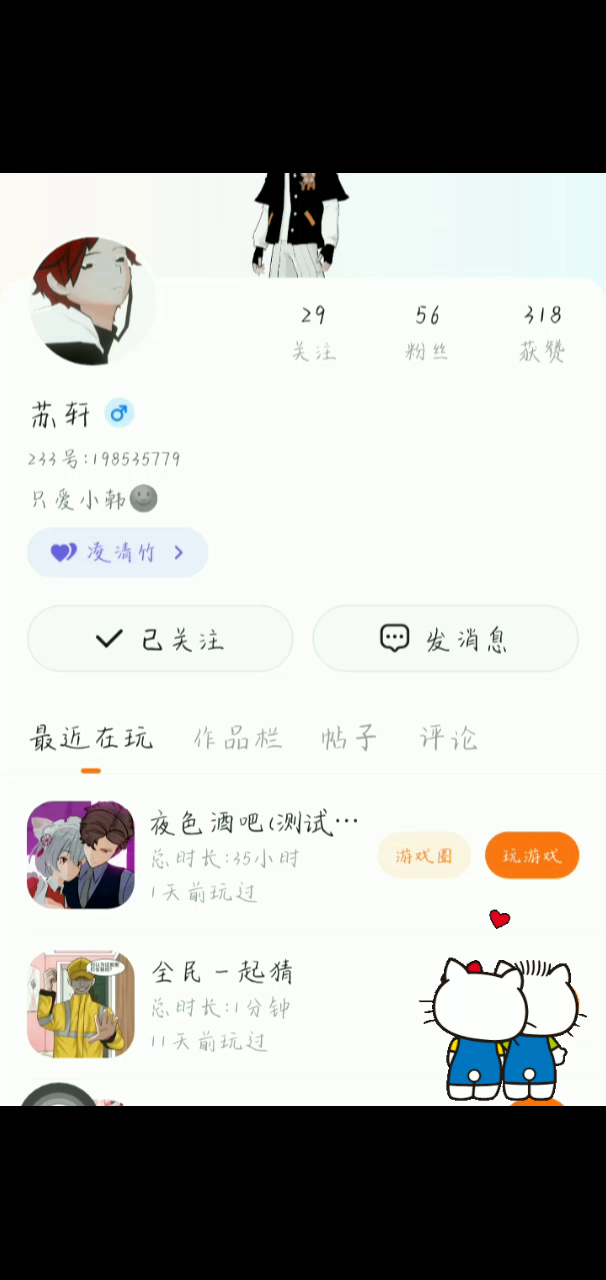
Task: Switch to the 最近在玩 tab
Action: pyautogui.click(x=91, y=739)
